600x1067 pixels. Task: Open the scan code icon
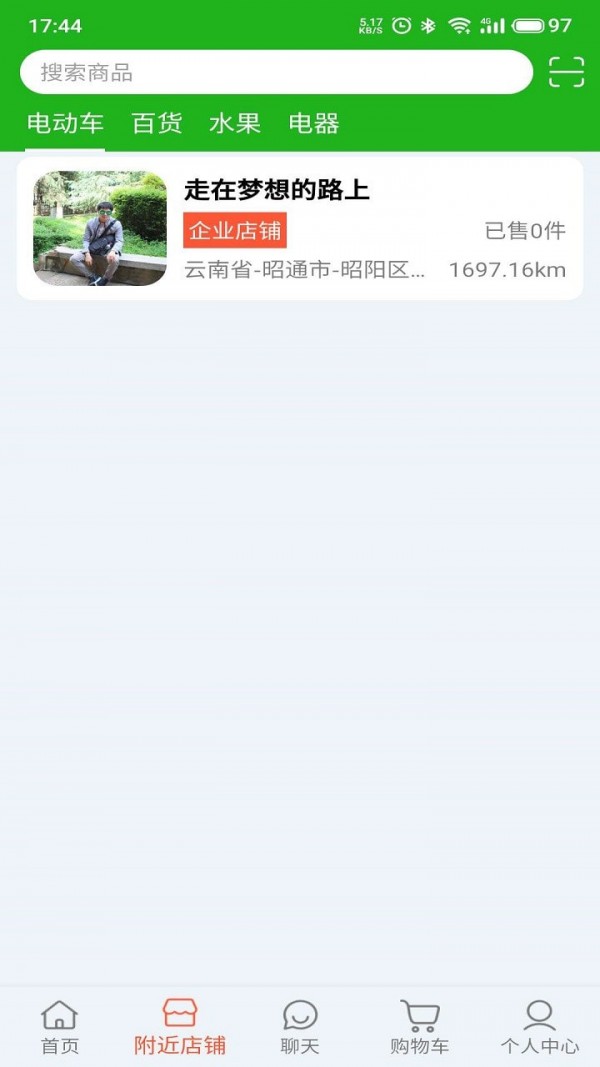[566, 72]
